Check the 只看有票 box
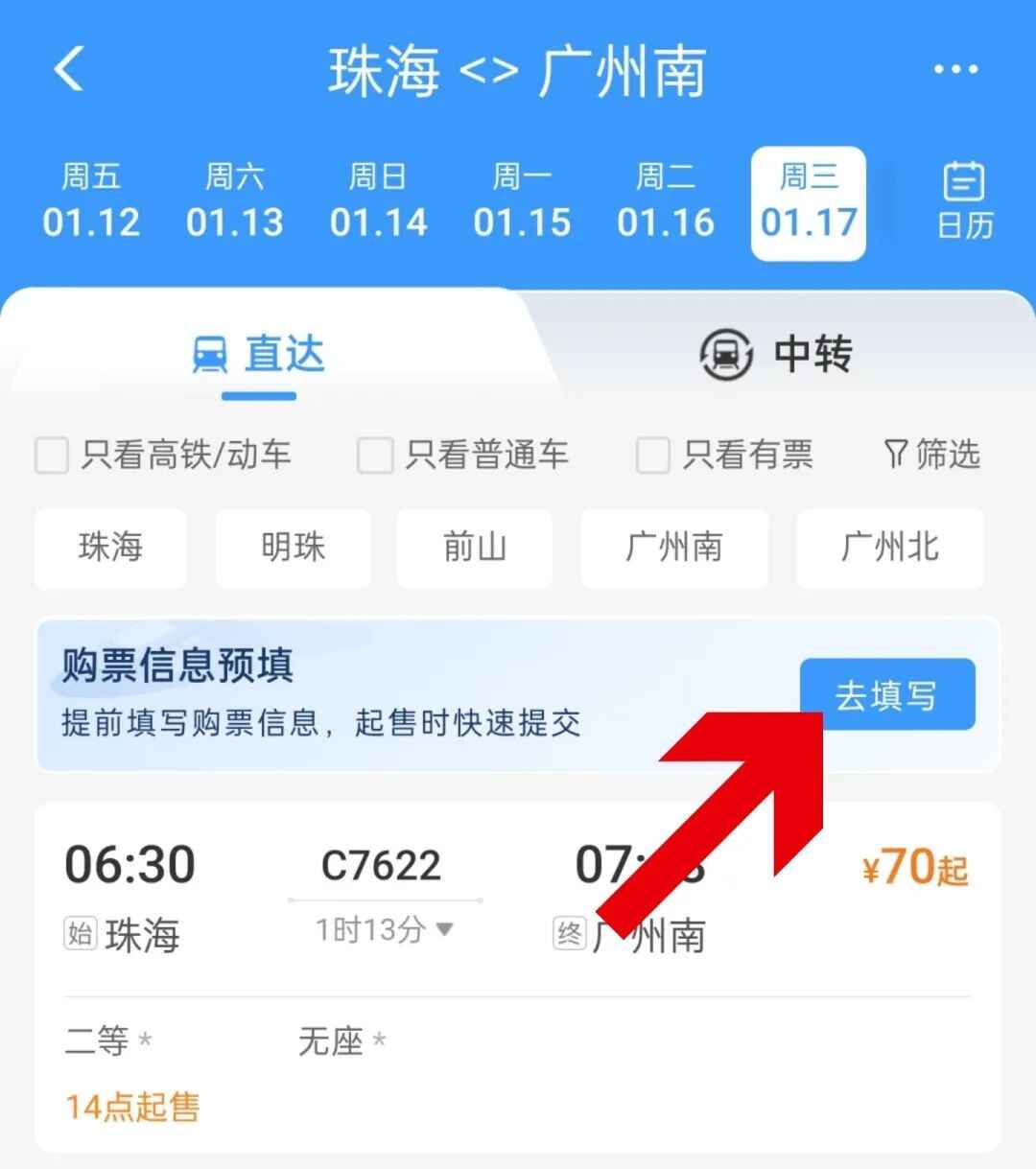The height and width of the screenshot is (1169, 1036). coord(653,456)
